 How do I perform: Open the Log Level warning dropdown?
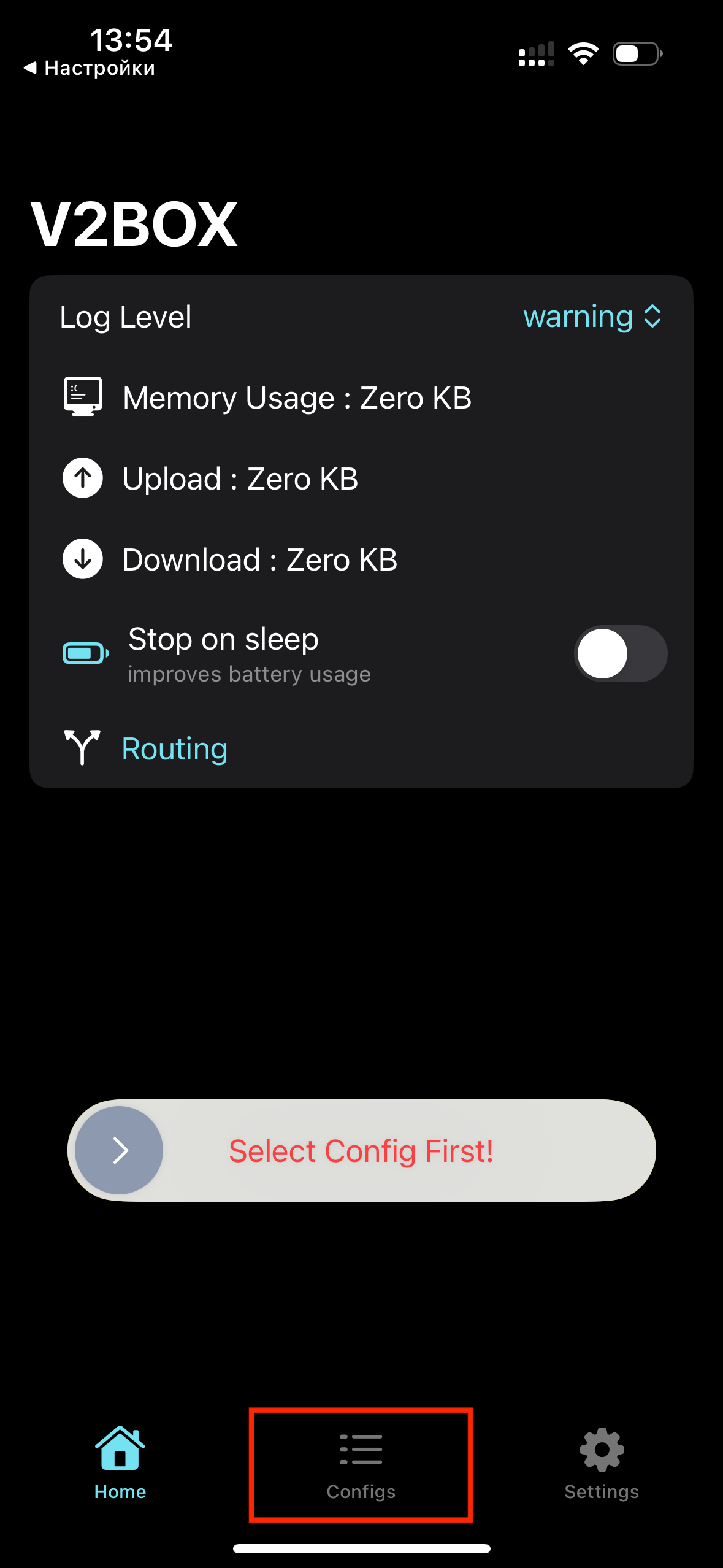coord(592,317)
